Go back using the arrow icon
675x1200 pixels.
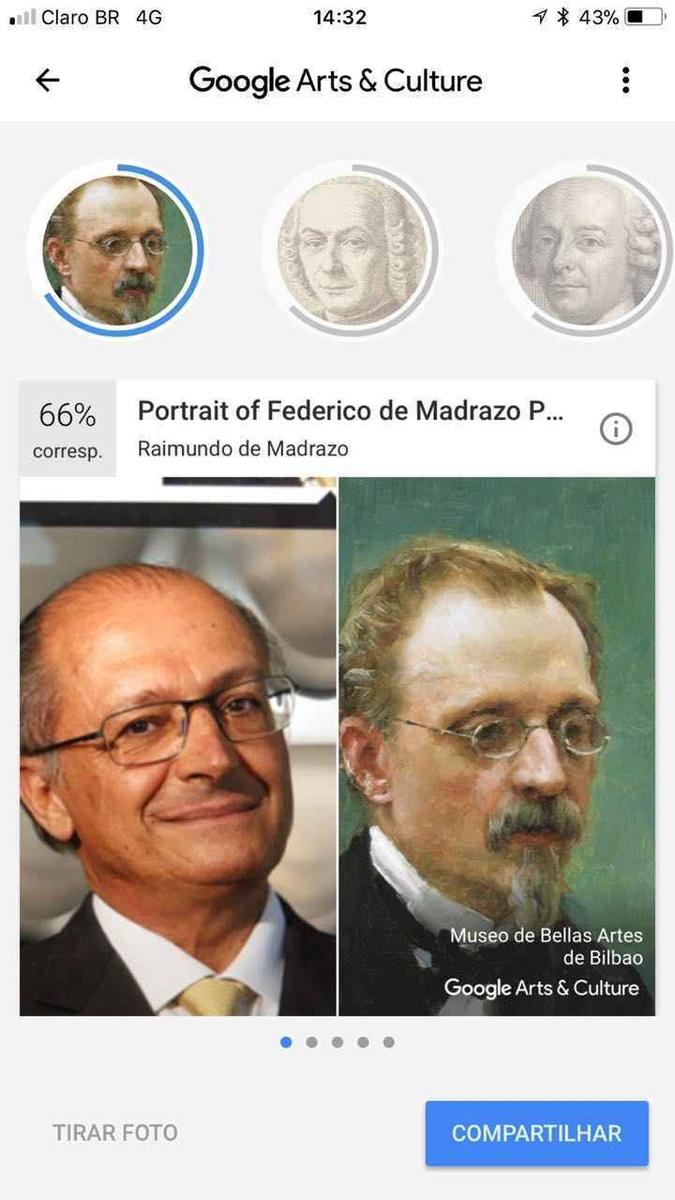point(47,81)
